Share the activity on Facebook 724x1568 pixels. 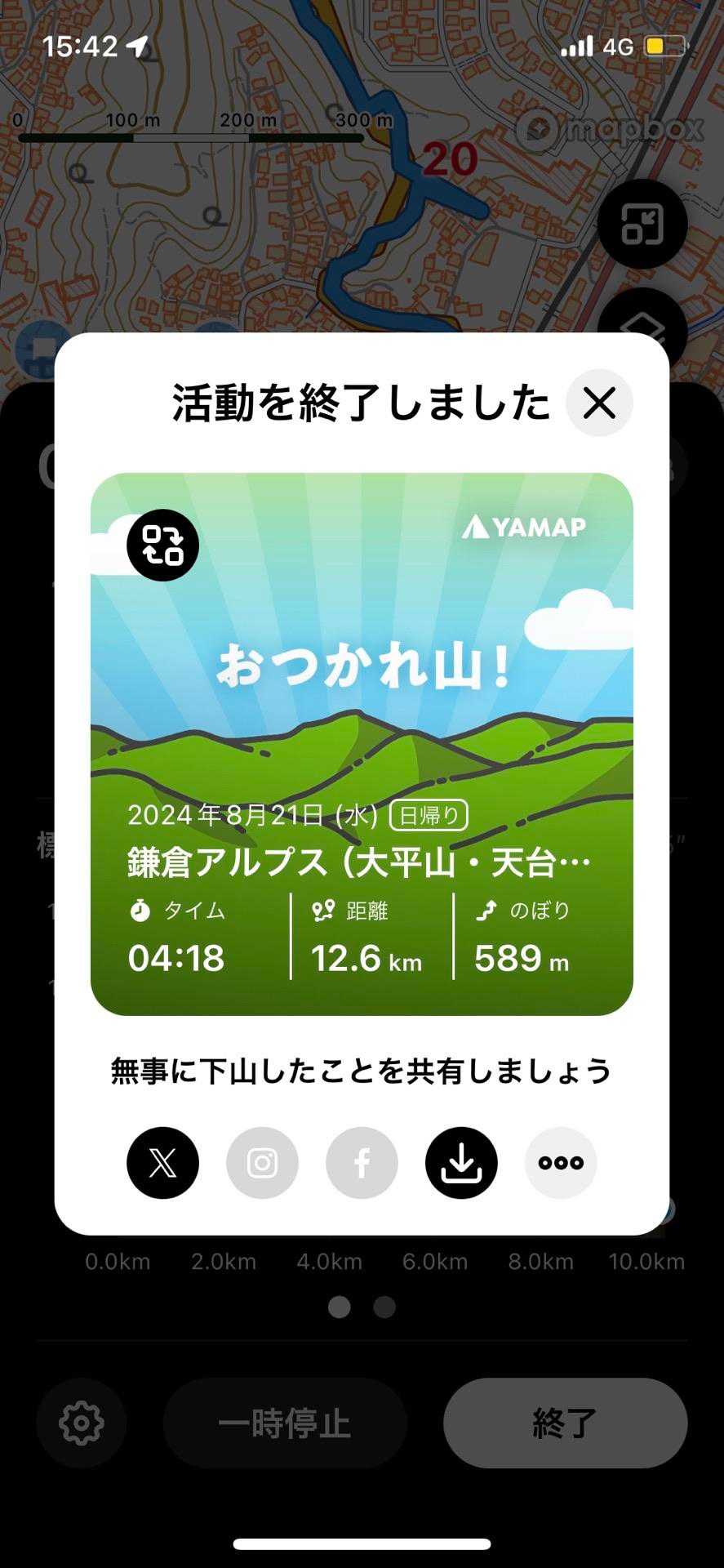(x=362, y=1162)
